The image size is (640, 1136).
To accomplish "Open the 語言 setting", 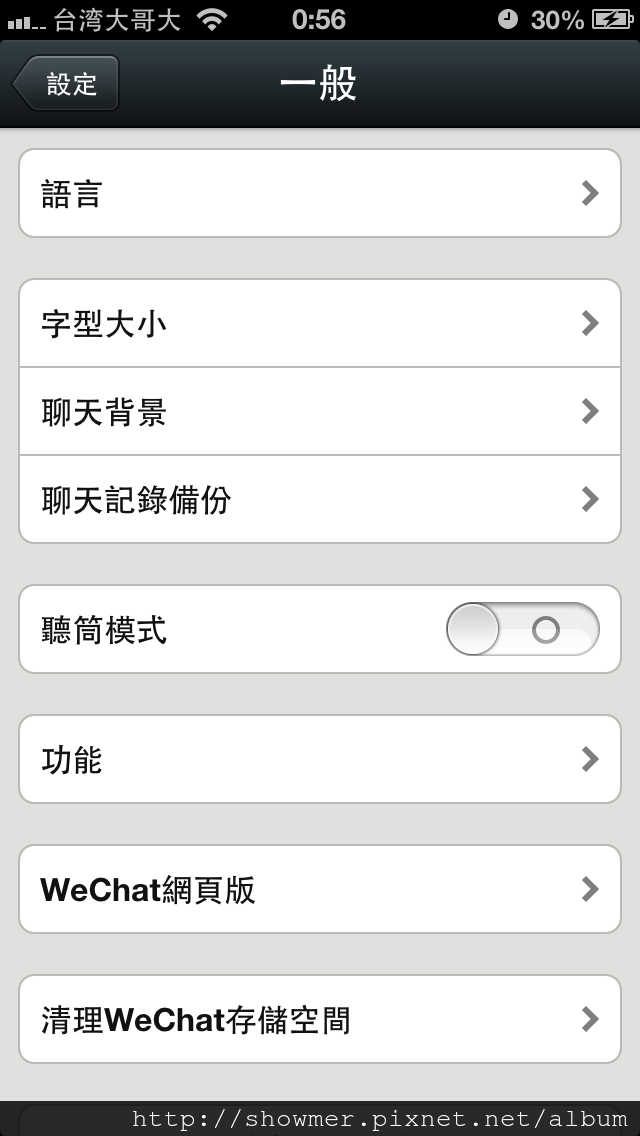I will pyautogui.click(x=320, y=193).
